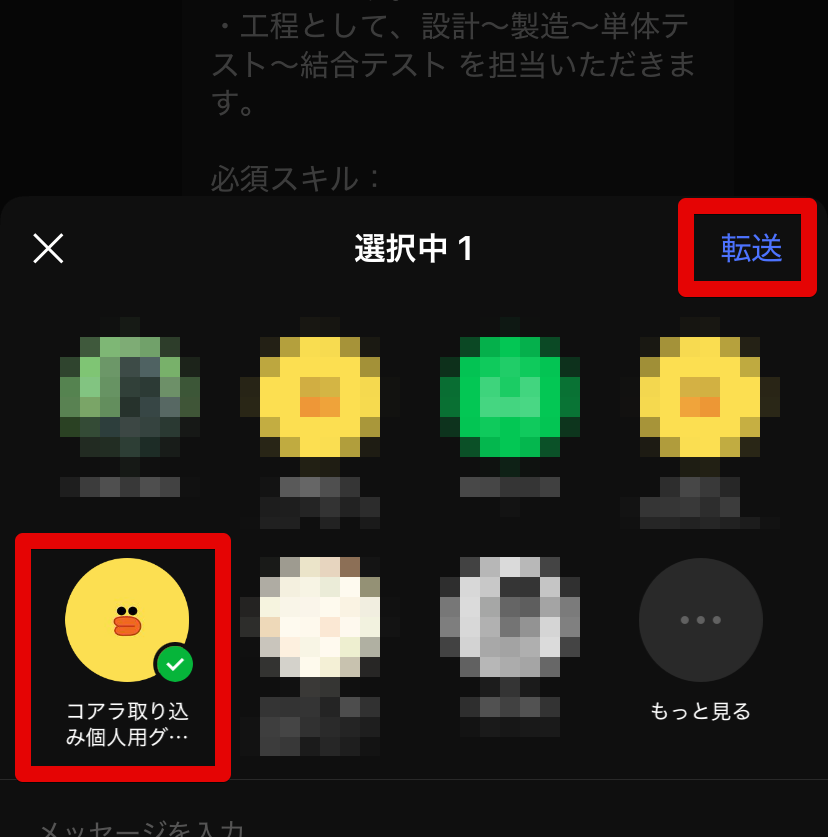Deselect the コアラ取り込み個人用 group
The width and height of the screenshot is (828, 837).
tap(127, 621)
